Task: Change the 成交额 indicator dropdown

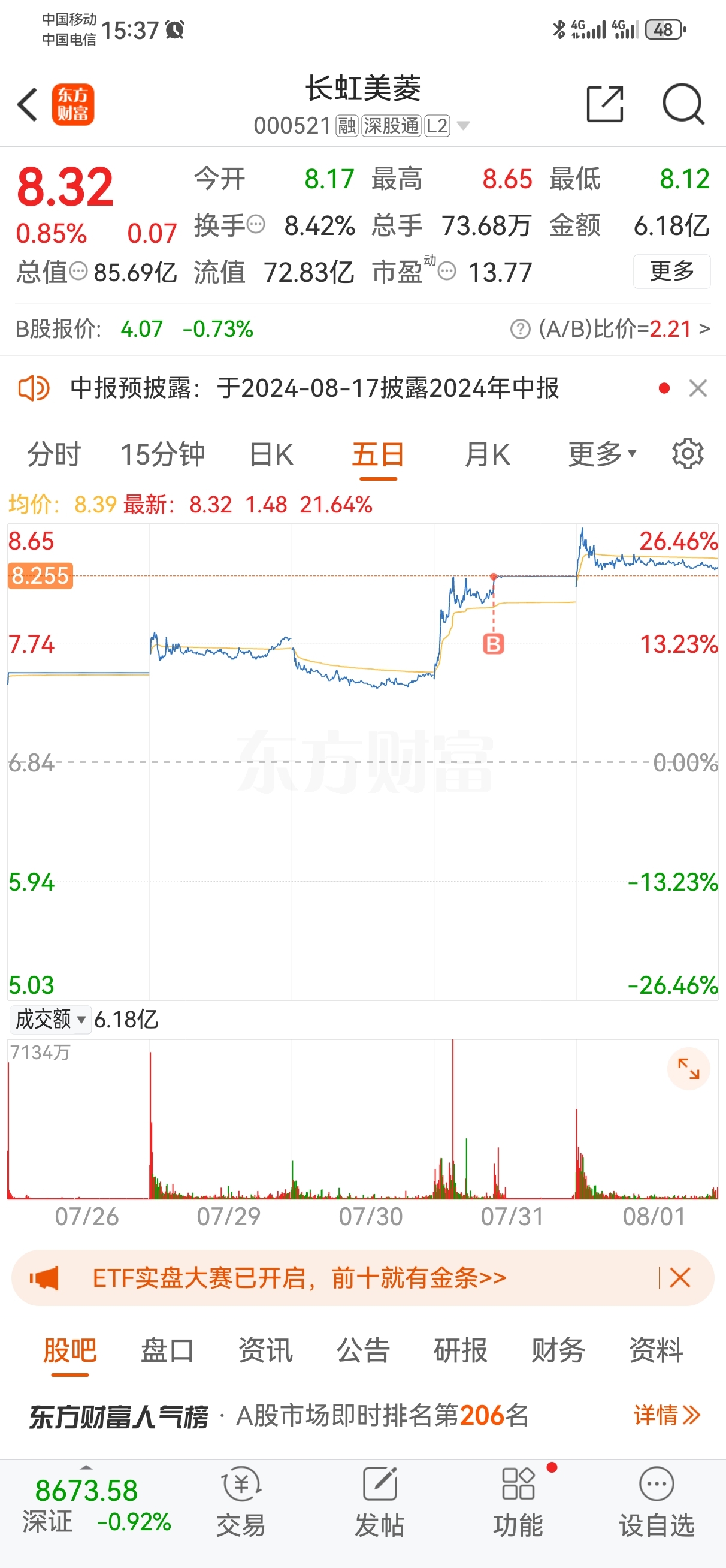Action: [x=50, y=1019]
